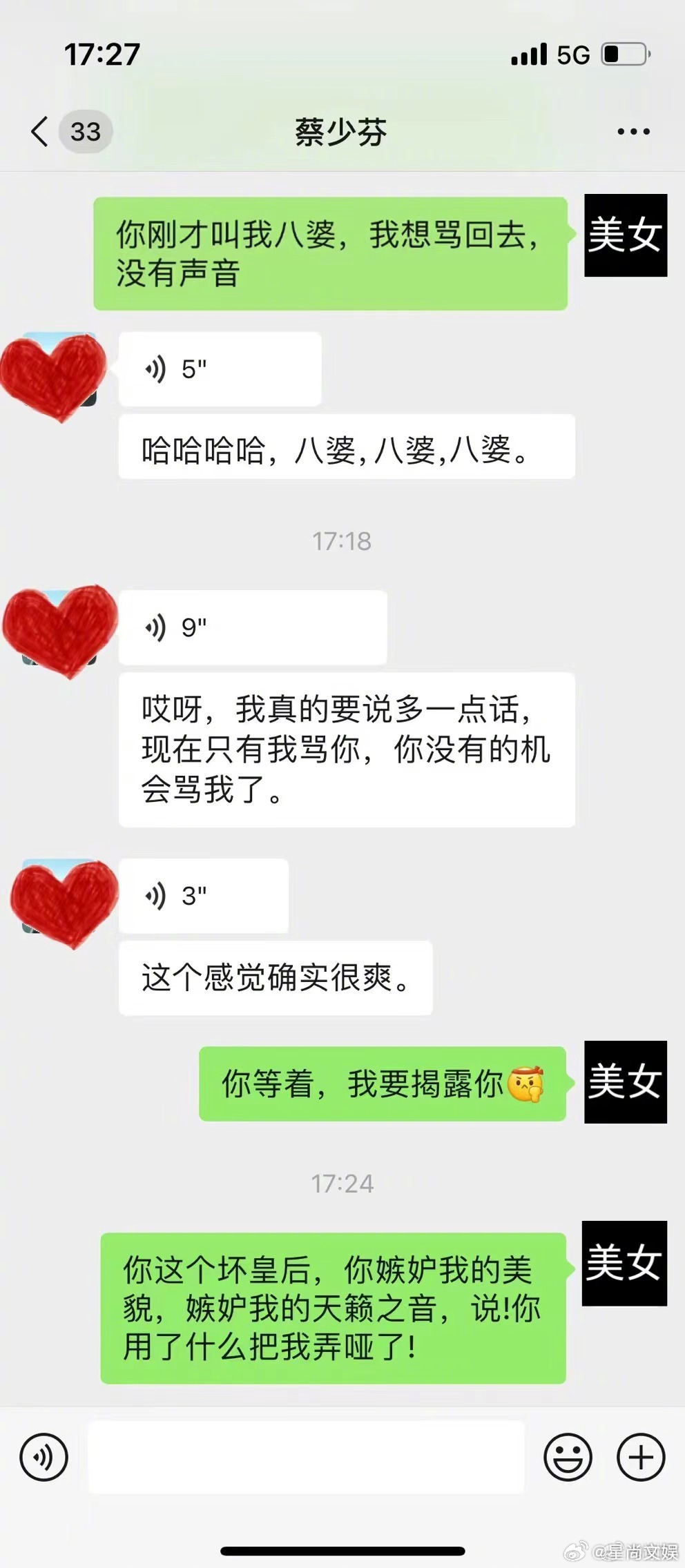Viewport: 685px width, 1568px height.
Task: Open 蔡少芬's chat title header
Action: point(342,131)
